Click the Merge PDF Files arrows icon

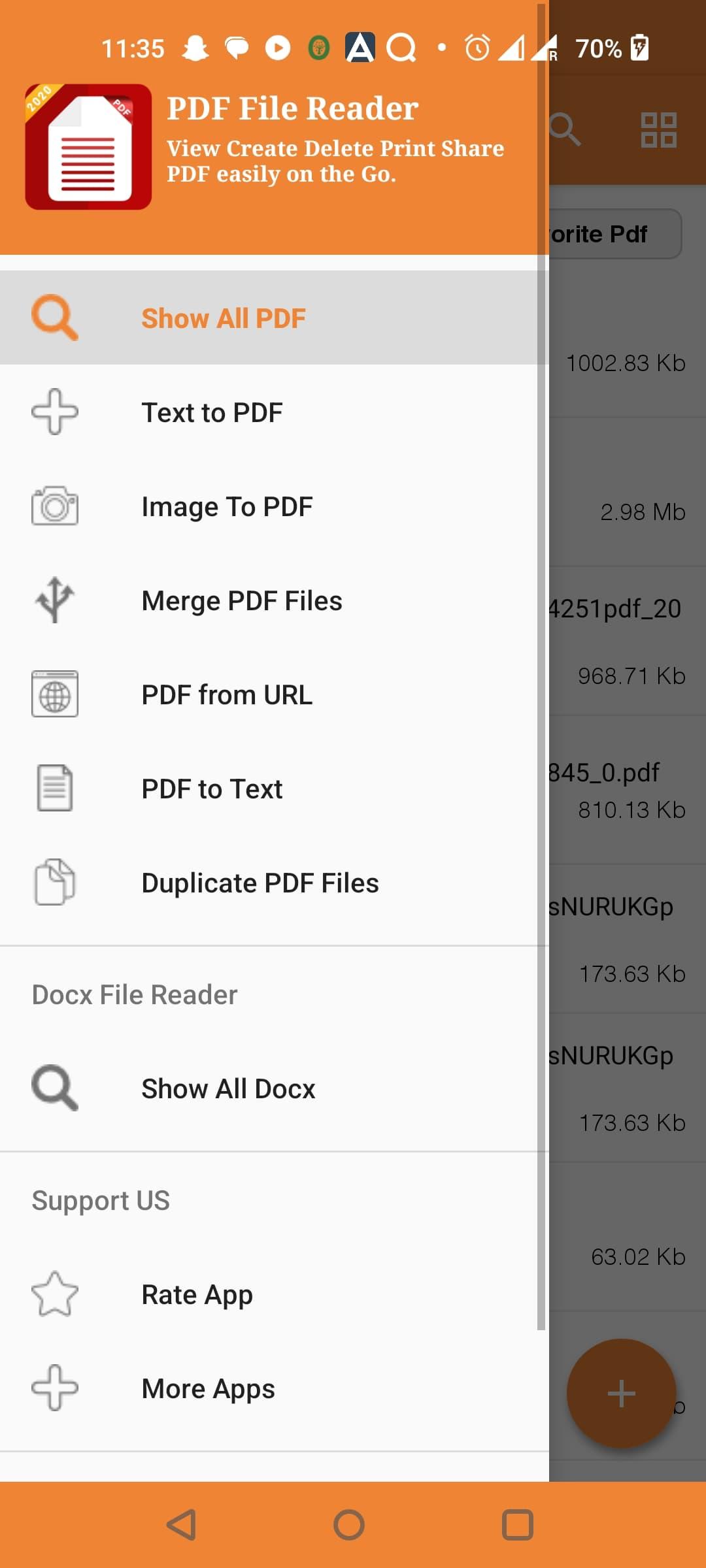tap(55, 600)
